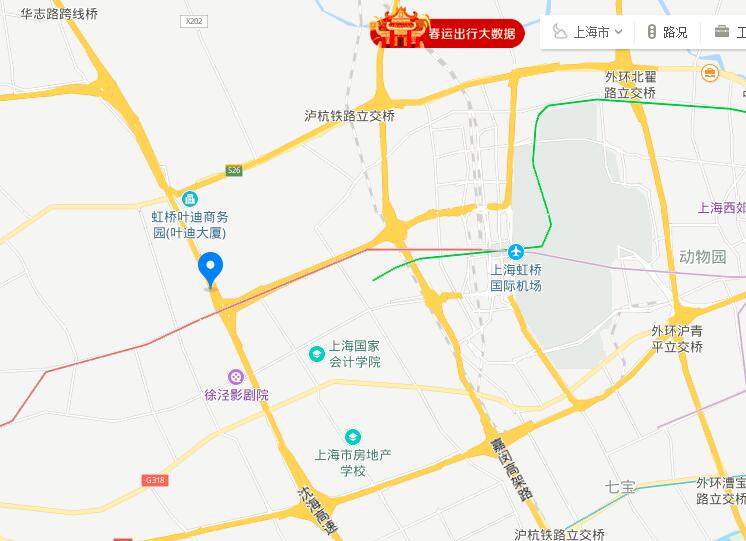Expand the 上海市 city dropdown
The image size is (746, 541).
(589, 32)
